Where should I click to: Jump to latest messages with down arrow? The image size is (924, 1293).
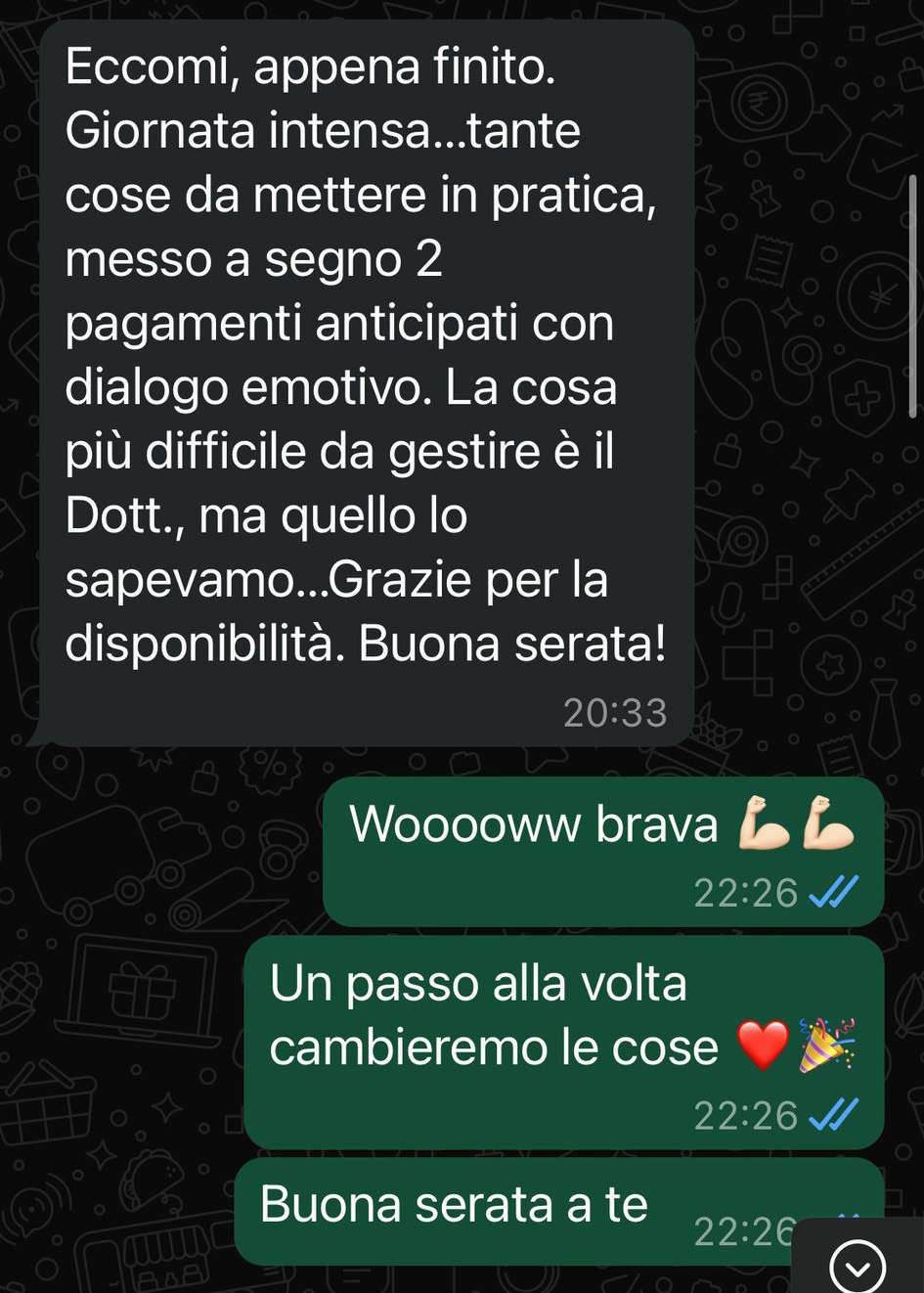(x=858, y=1268)
